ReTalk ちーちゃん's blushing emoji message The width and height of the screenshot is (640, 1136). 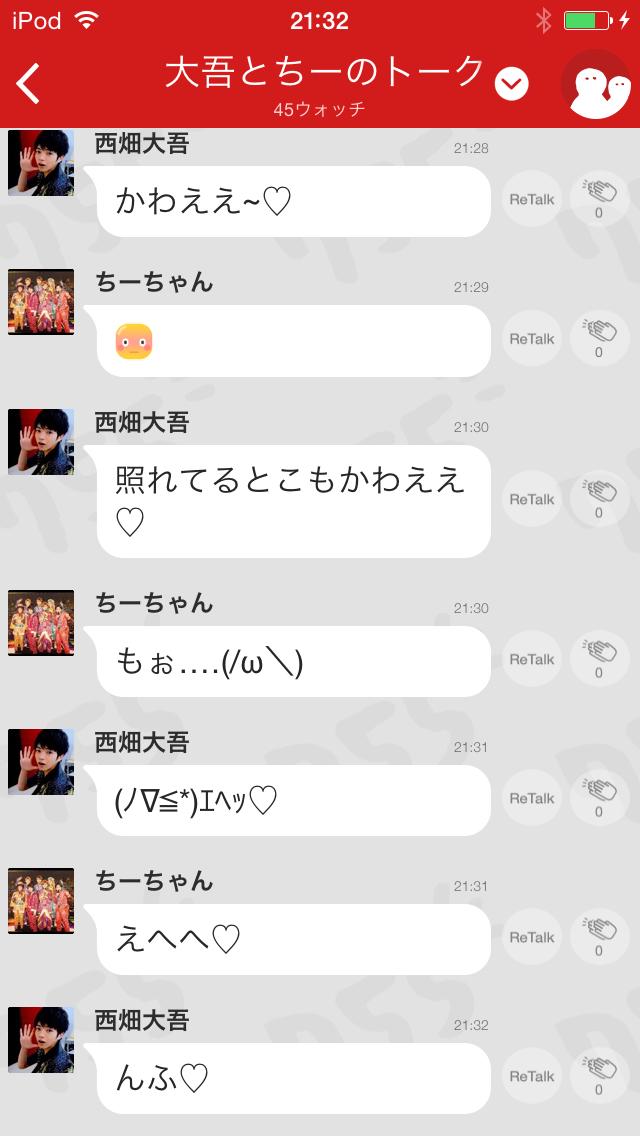(531, 340)
